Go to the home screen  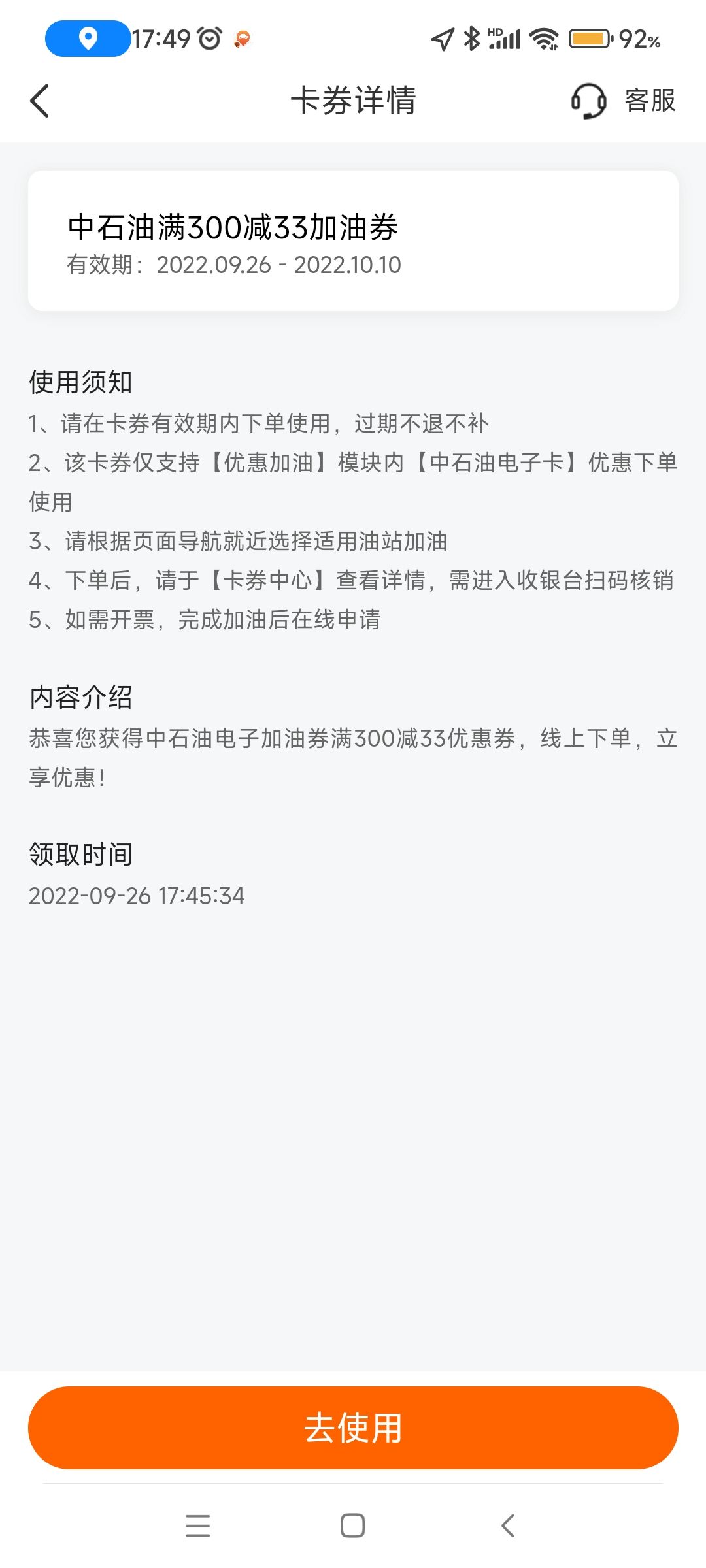click(x=353, y=1526)
